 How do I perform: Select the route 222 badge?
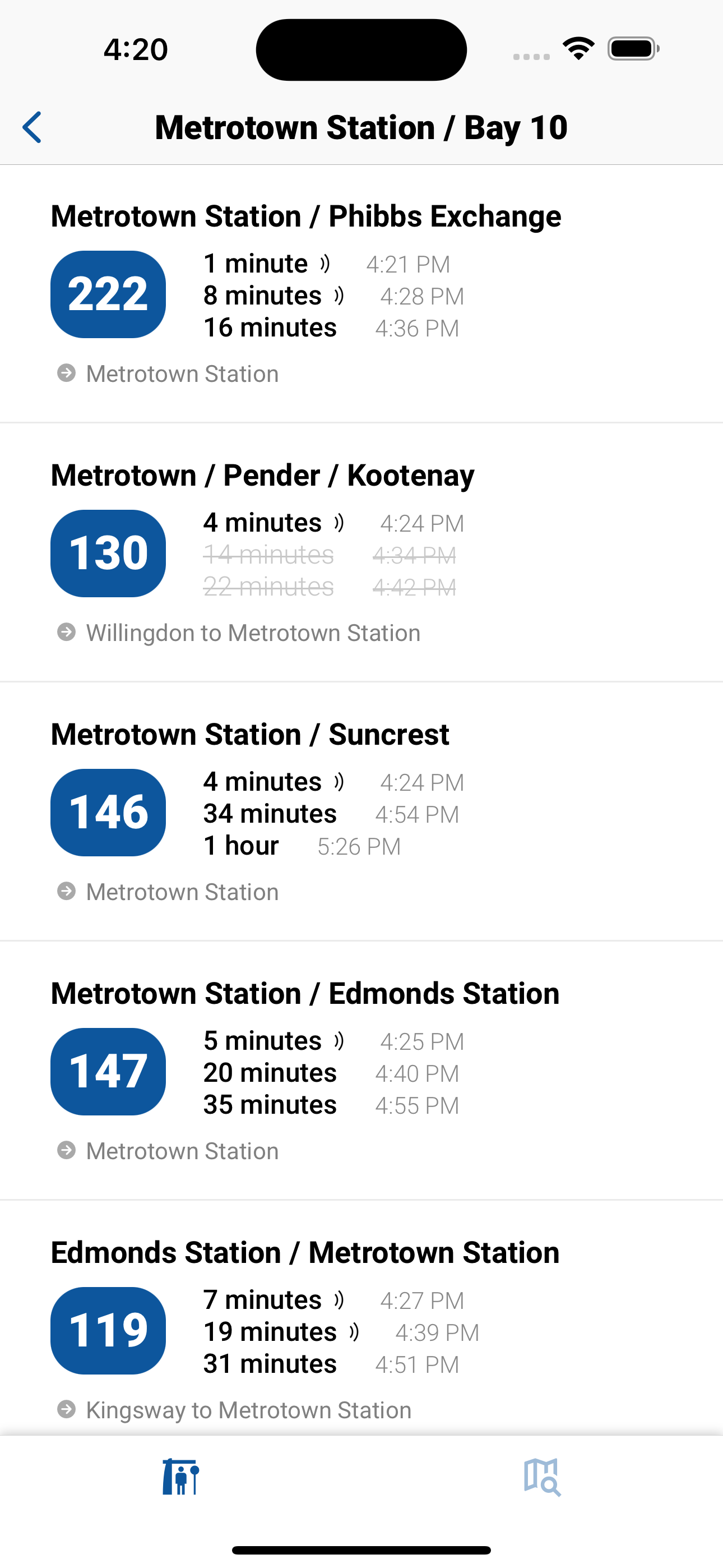pos(108,294)
